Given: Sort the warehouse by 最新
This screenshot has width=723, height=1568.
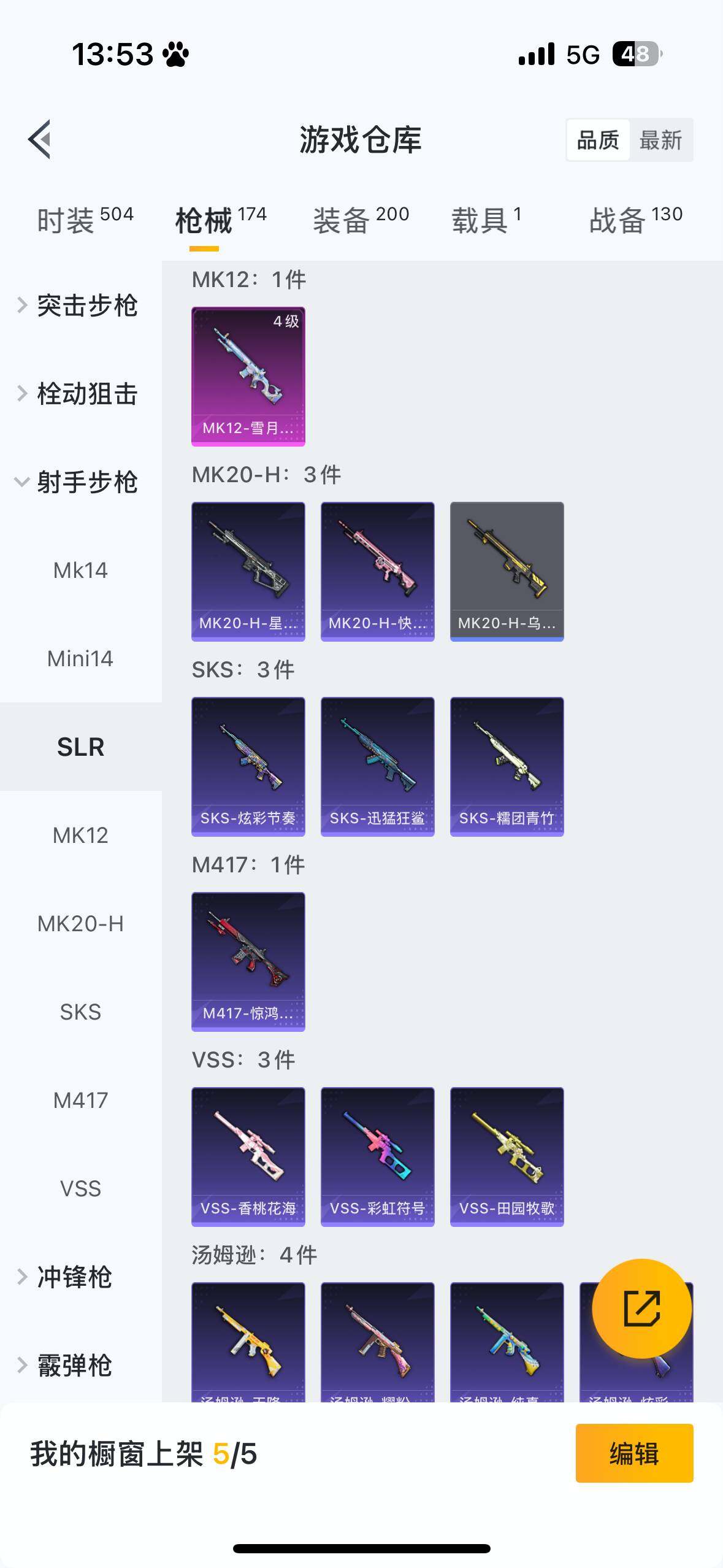Looking at the screenshot, I should point(660,140).
